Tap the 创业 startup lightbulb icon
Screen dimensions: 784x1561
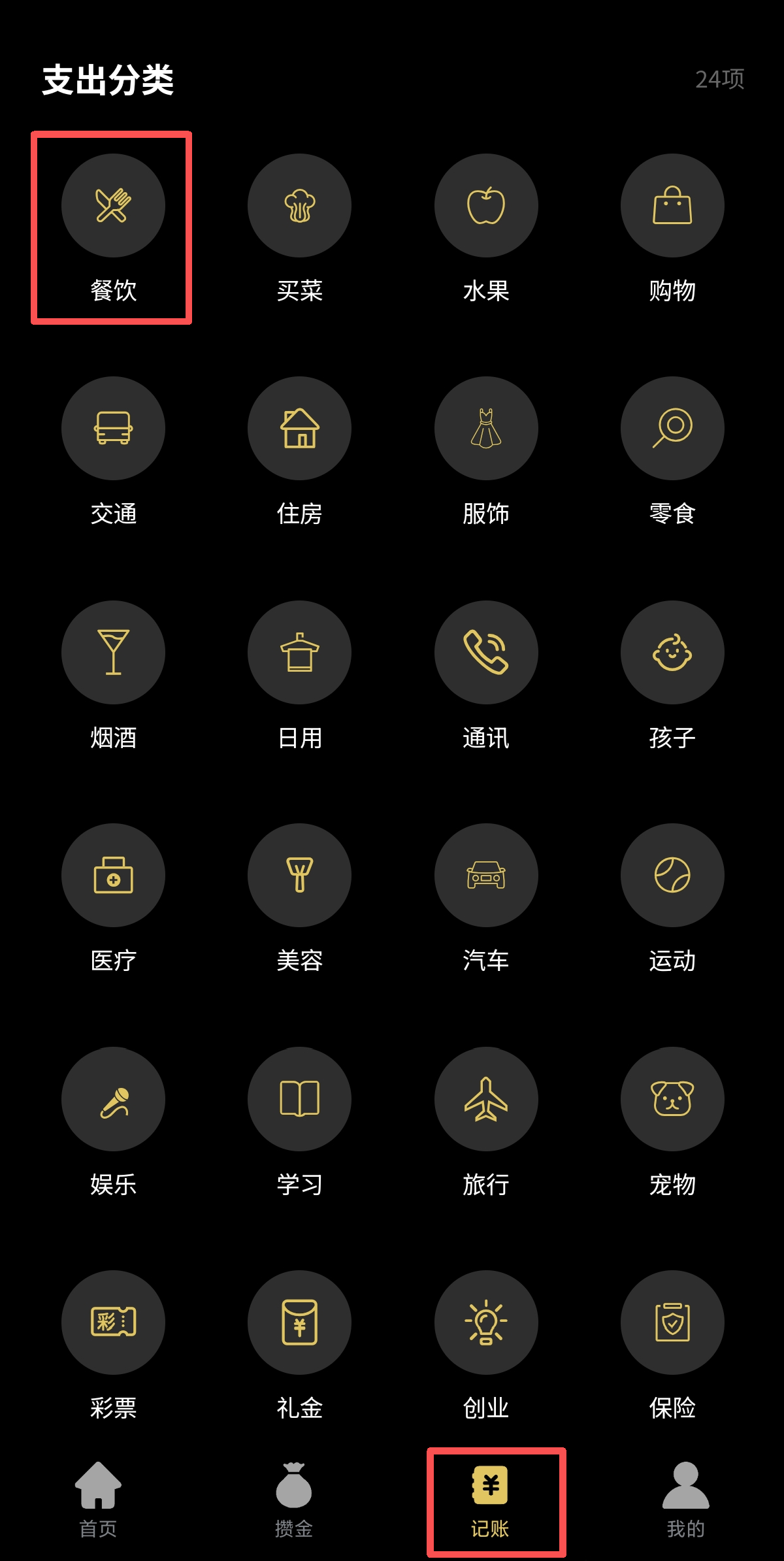click(x=486, y=1321)
